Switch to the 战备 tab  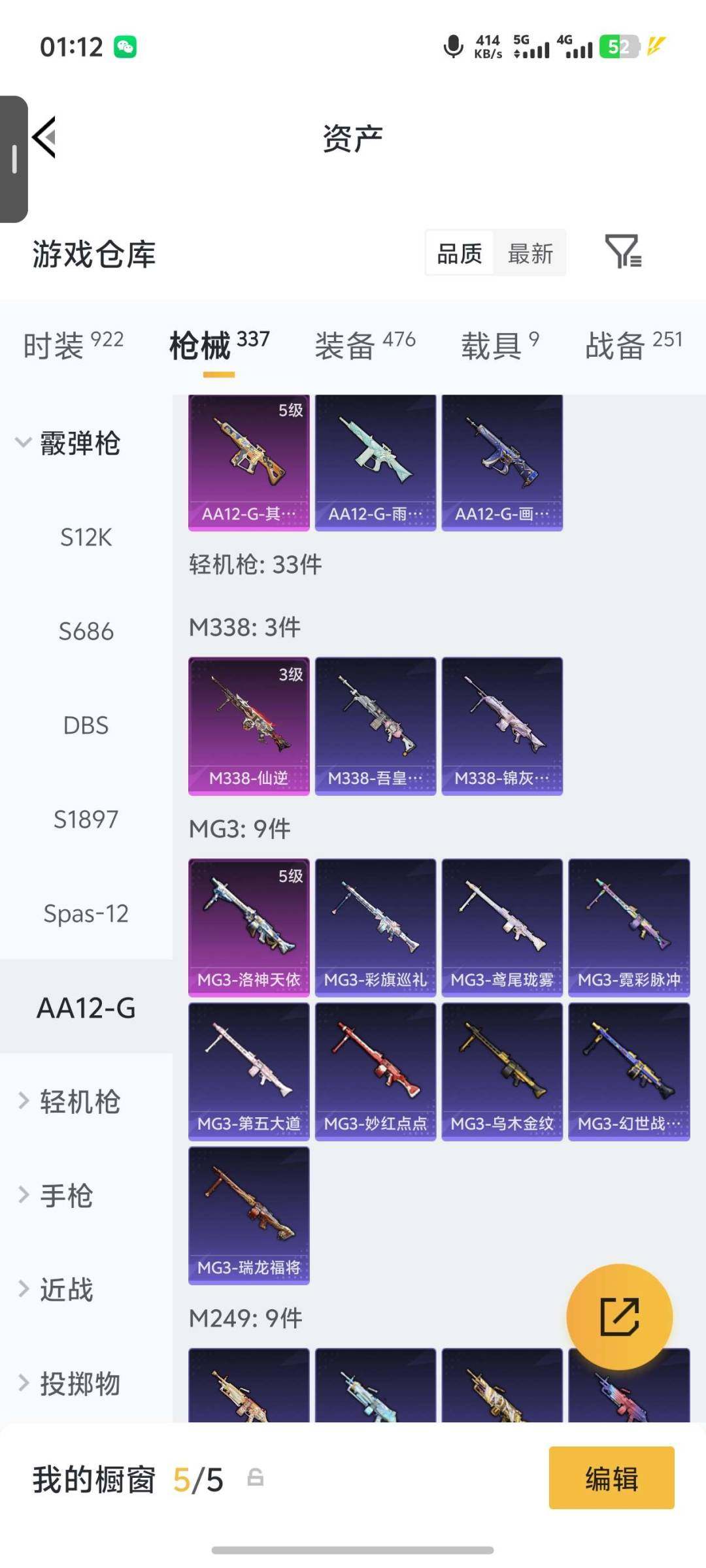(x=633, y=344)
